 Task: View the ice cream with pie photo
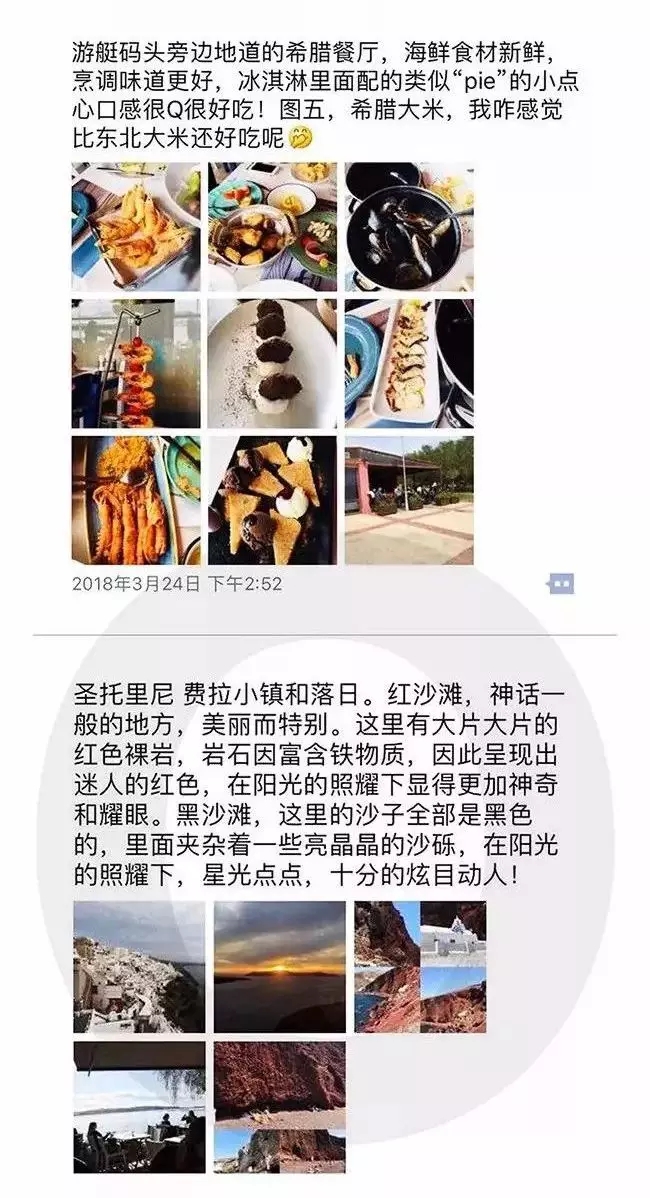(x=273, y=500)
